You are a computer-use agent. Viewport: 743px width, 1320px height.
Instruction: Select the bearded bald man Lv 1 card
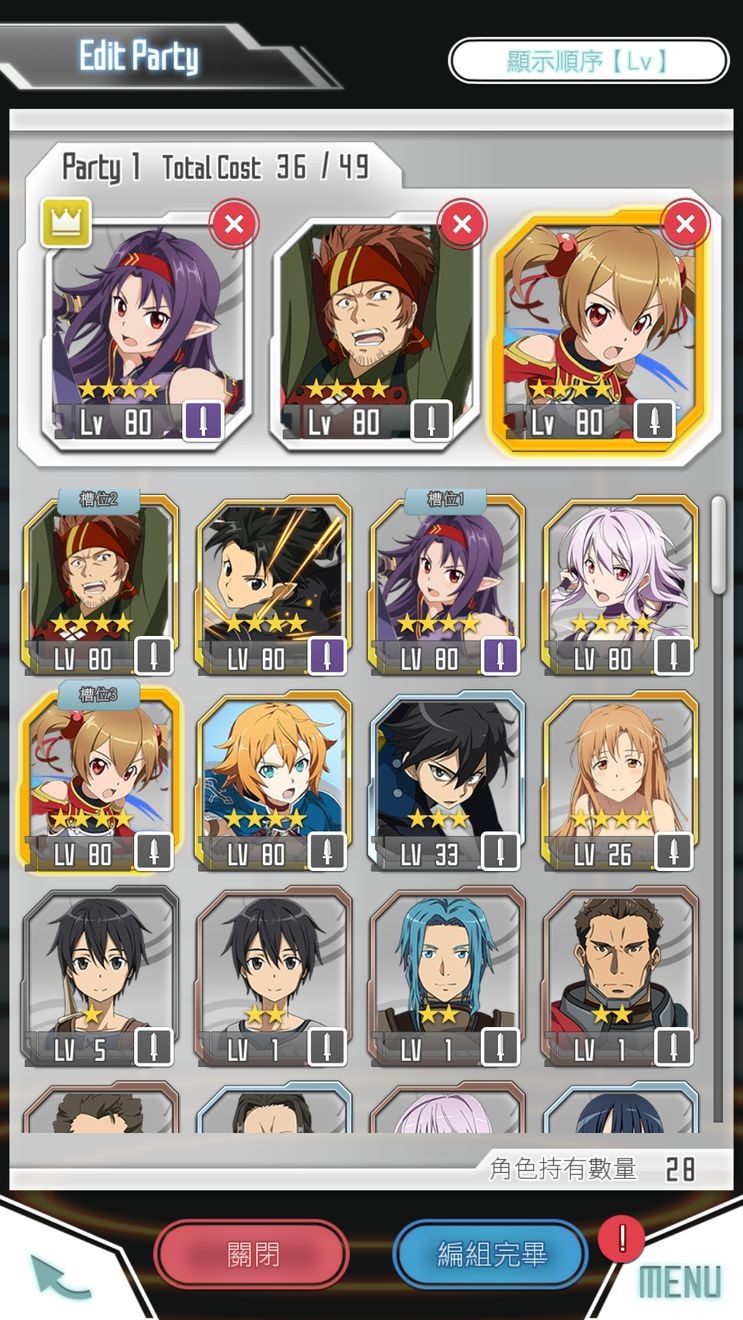tap(621, 976)
